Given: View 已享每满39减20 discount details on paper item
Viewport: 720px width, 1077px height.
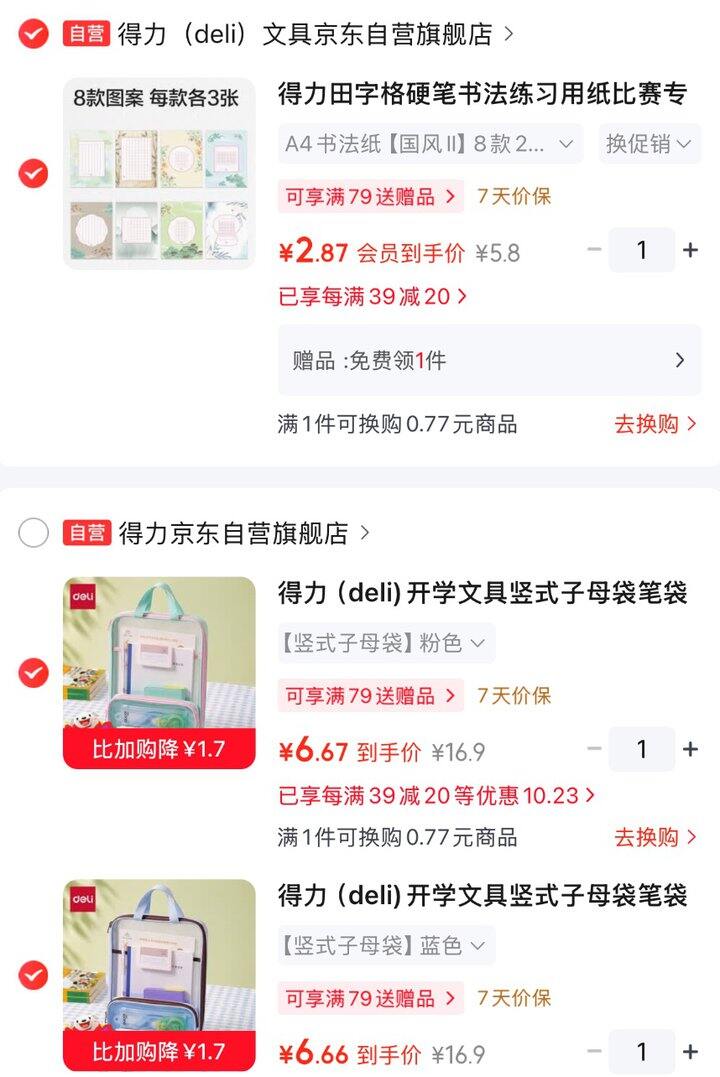Looking at the screenshot, I should pyautogui.click(x=372, y=297).
